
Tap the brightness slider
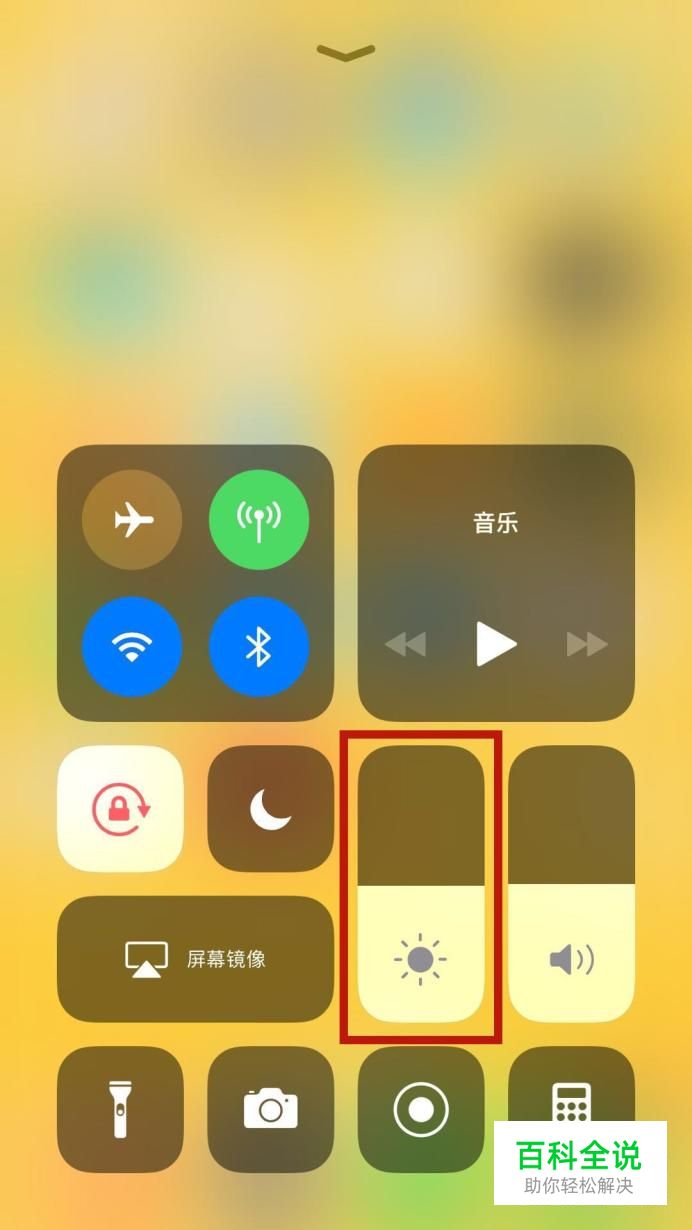pos(421,884)
